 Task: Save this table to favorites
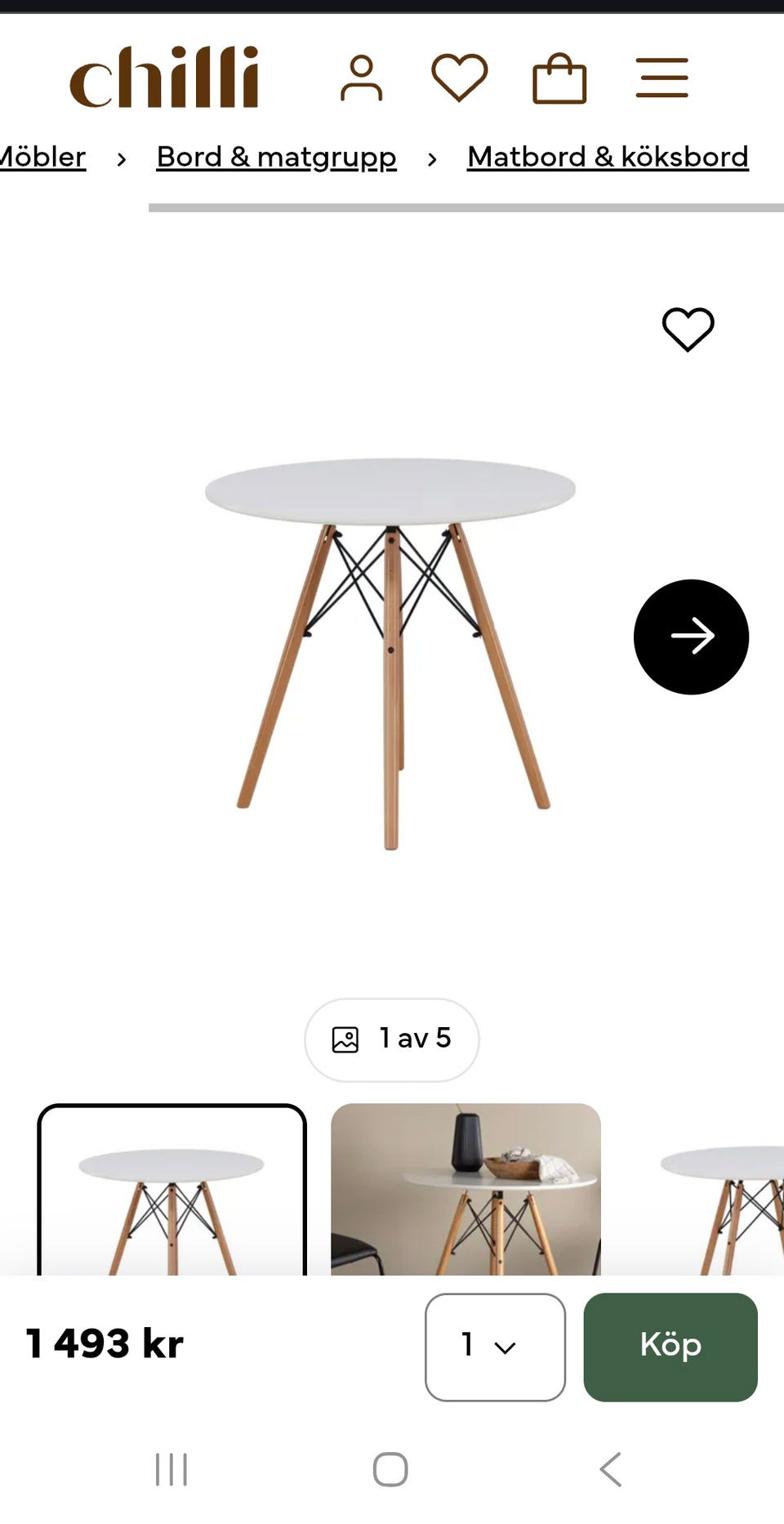[x=688, y=329]
